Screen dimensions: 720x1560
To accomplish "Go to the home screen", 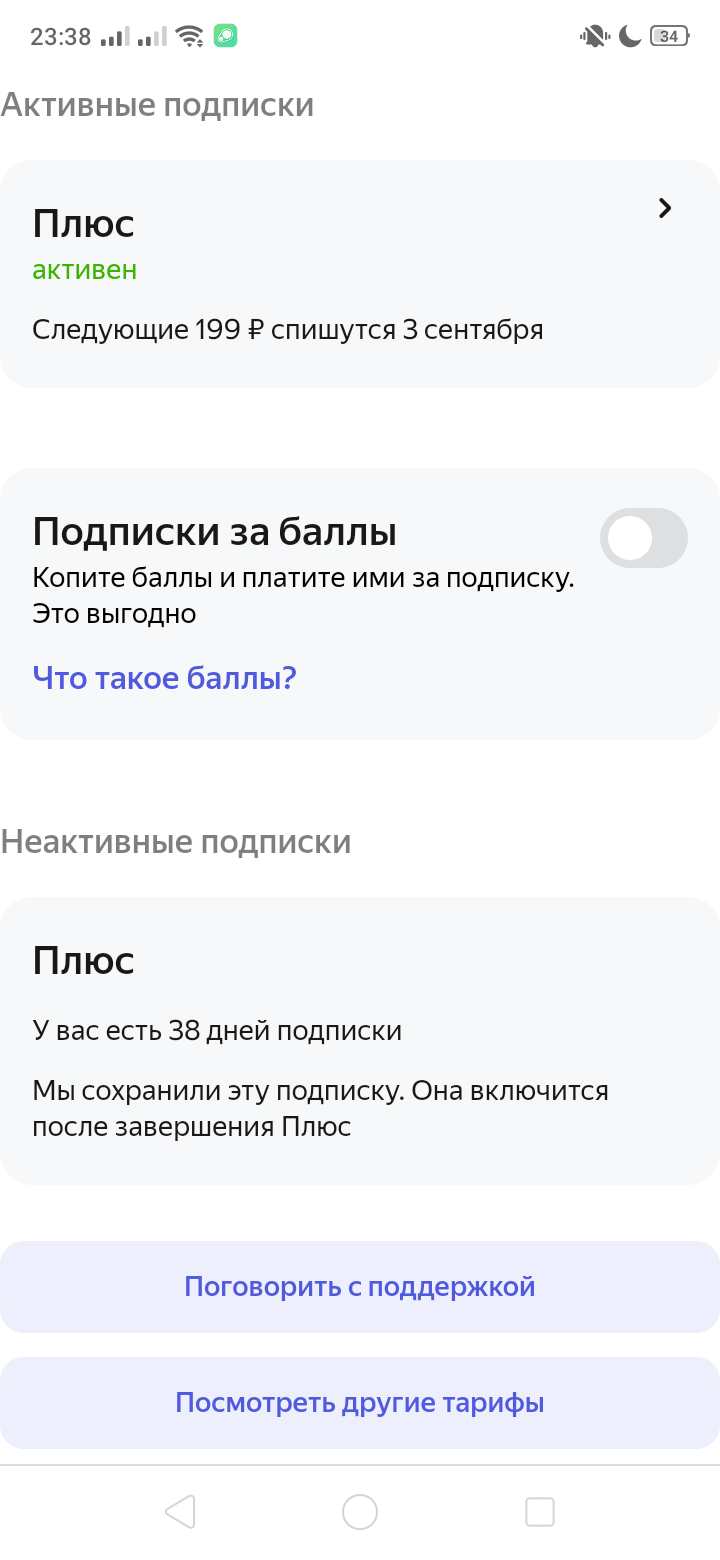I will point(360,1512).
